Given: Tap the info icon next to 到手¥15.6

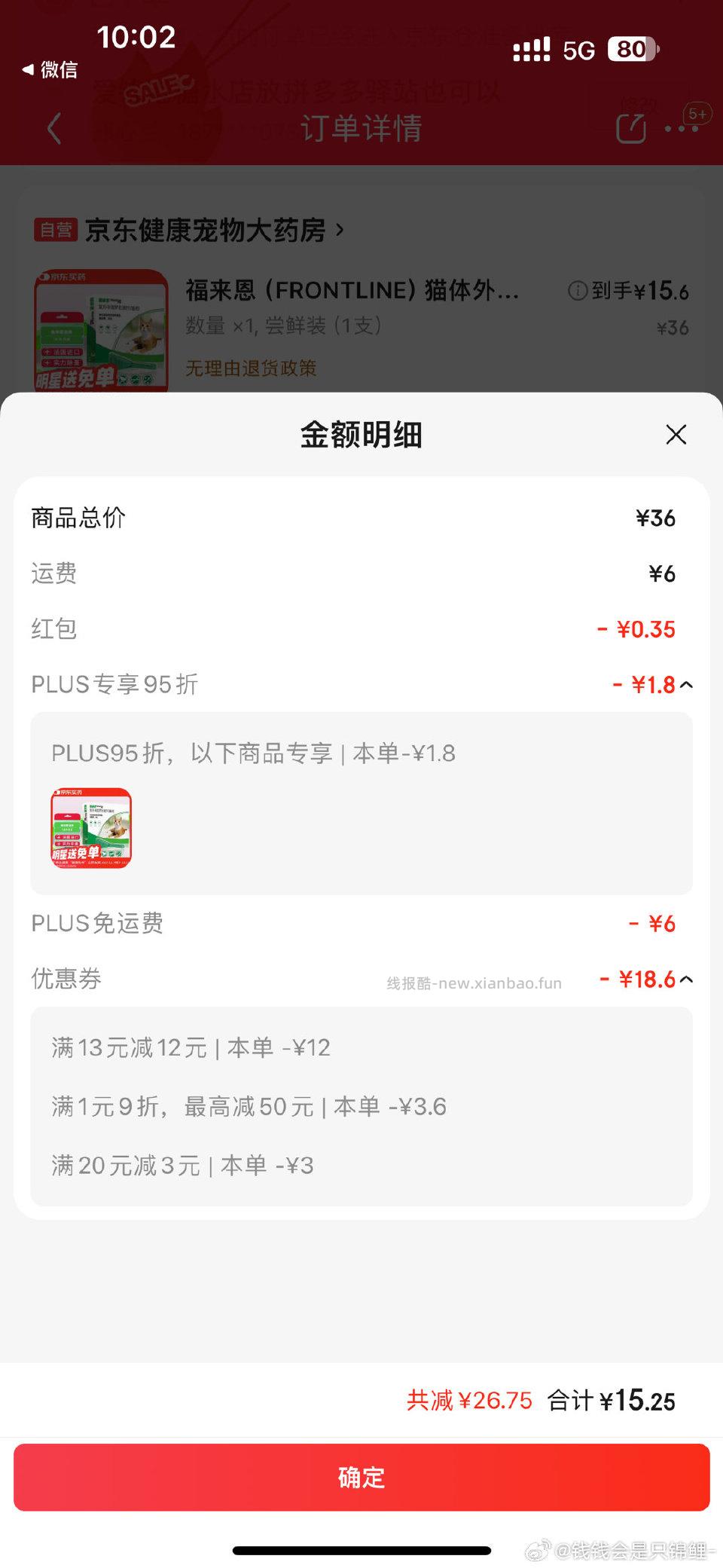Looking at the screenshot, I should 577,290.
